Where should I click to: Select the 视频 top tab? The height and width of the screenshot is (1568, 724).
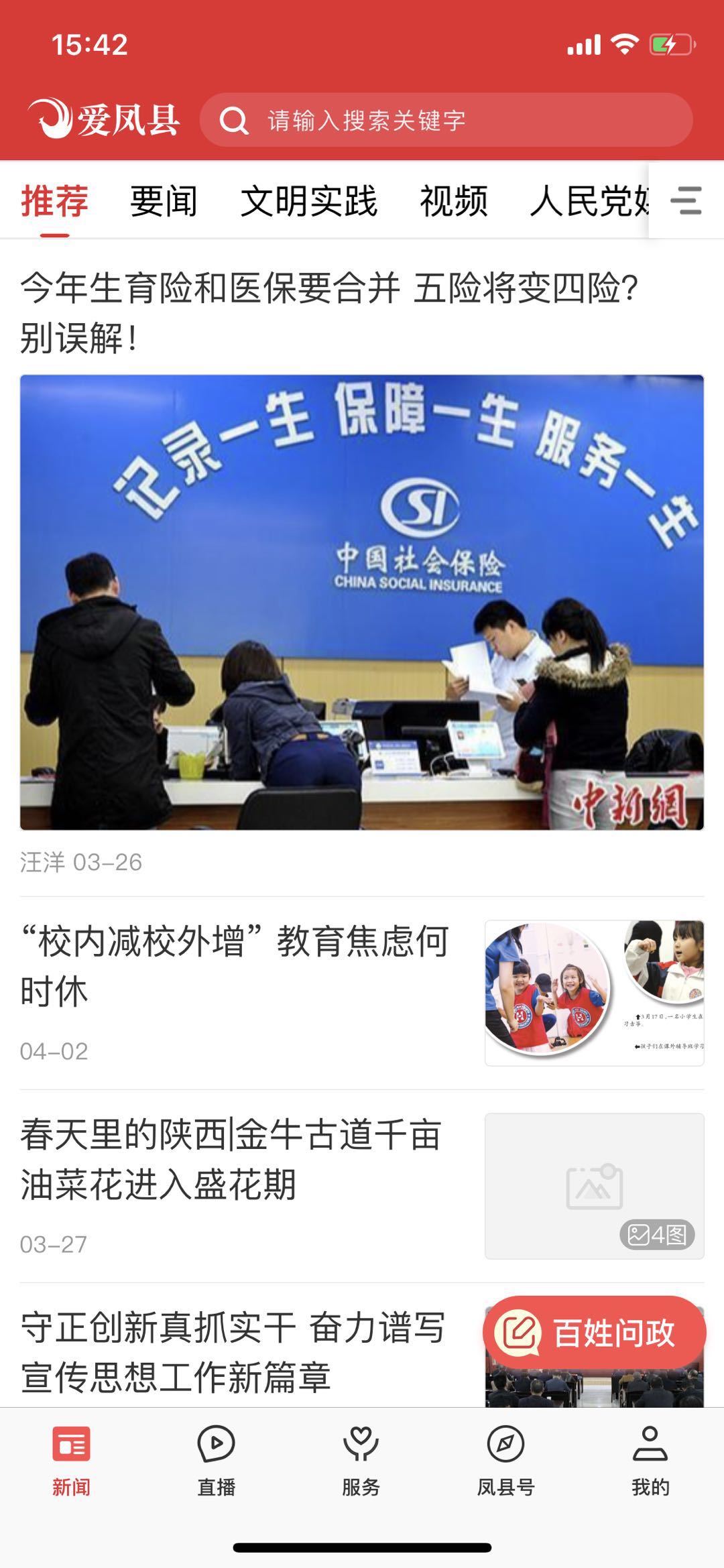pyautogui.click(x=453, y=201)
